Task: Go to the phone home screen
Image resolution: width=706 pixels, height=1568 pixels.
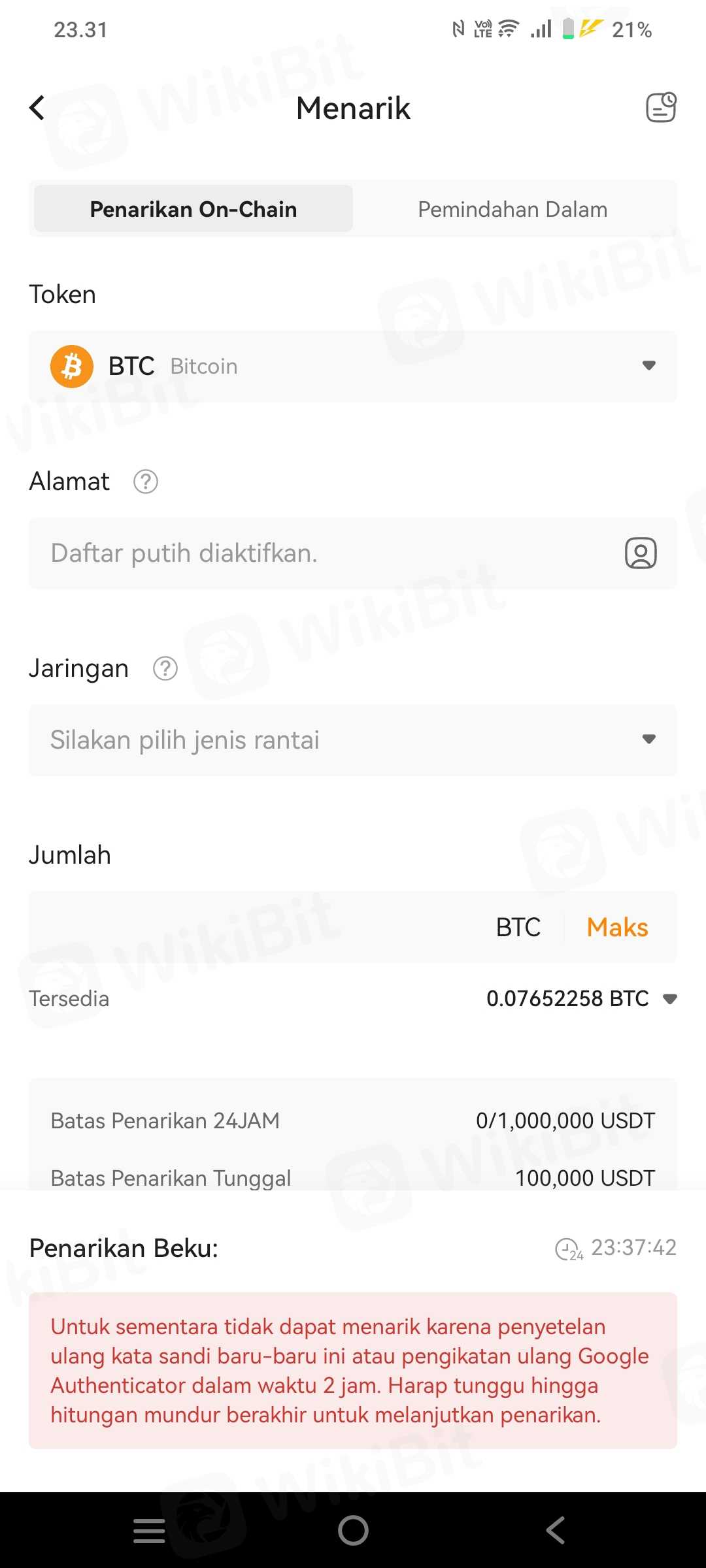Action: [x=353, y=1530]
